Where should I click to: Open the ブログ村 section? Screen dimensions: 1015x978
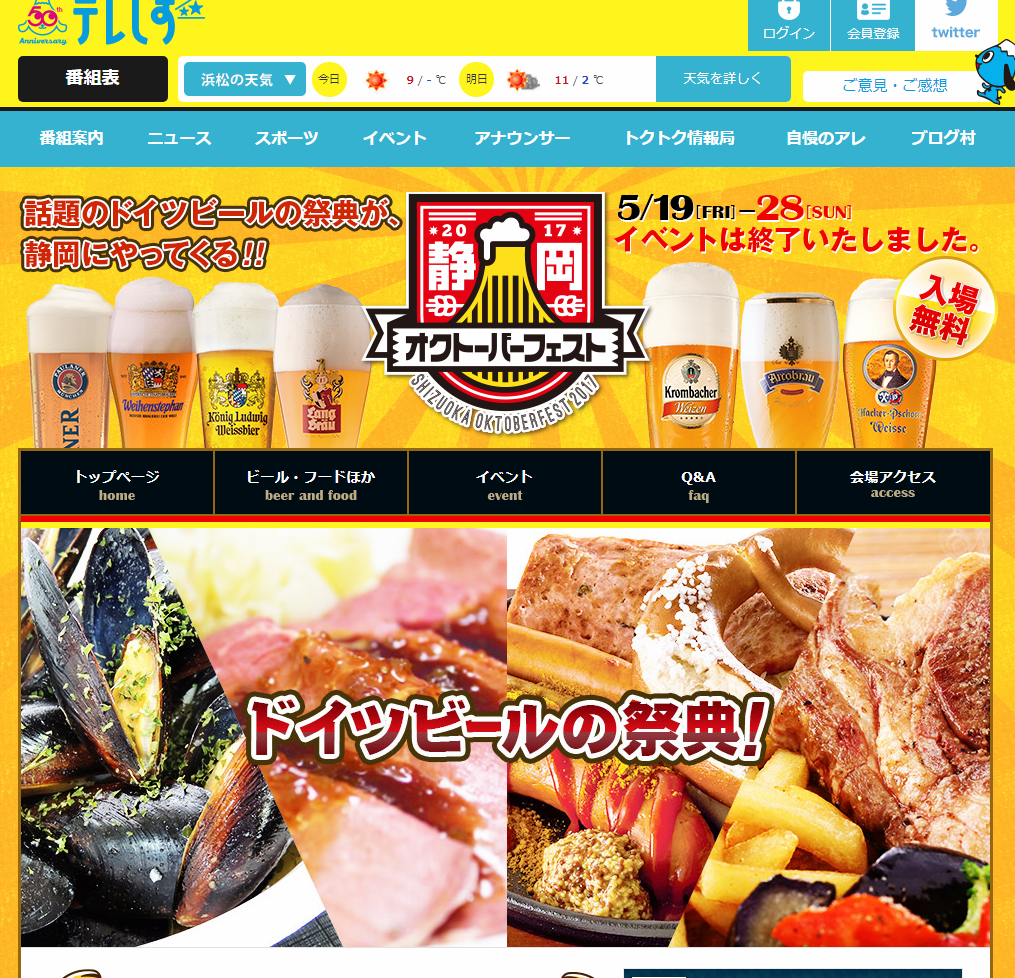coord(942,139)
